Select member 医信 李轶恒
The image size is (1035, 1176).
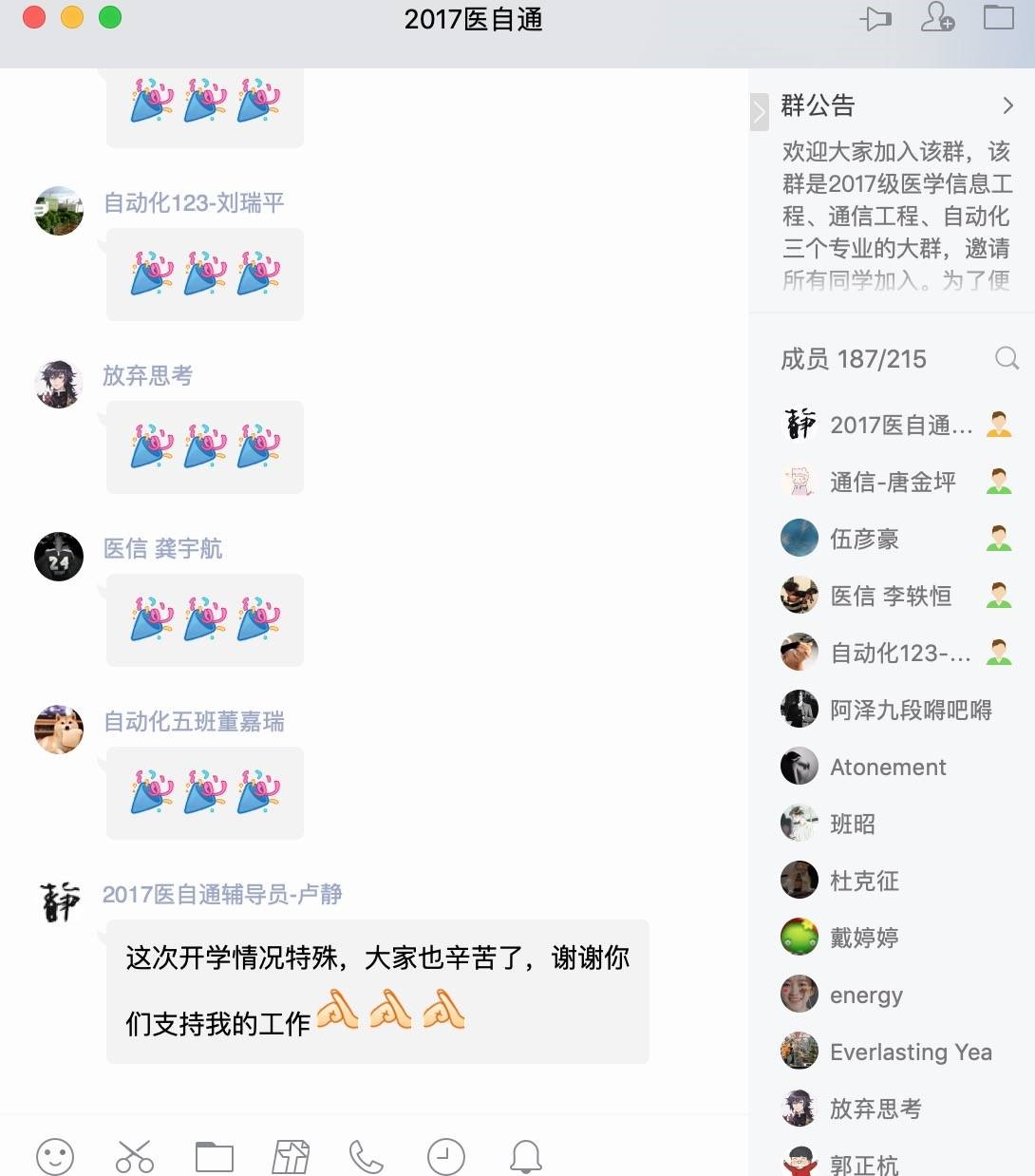[x=890, y=596]
